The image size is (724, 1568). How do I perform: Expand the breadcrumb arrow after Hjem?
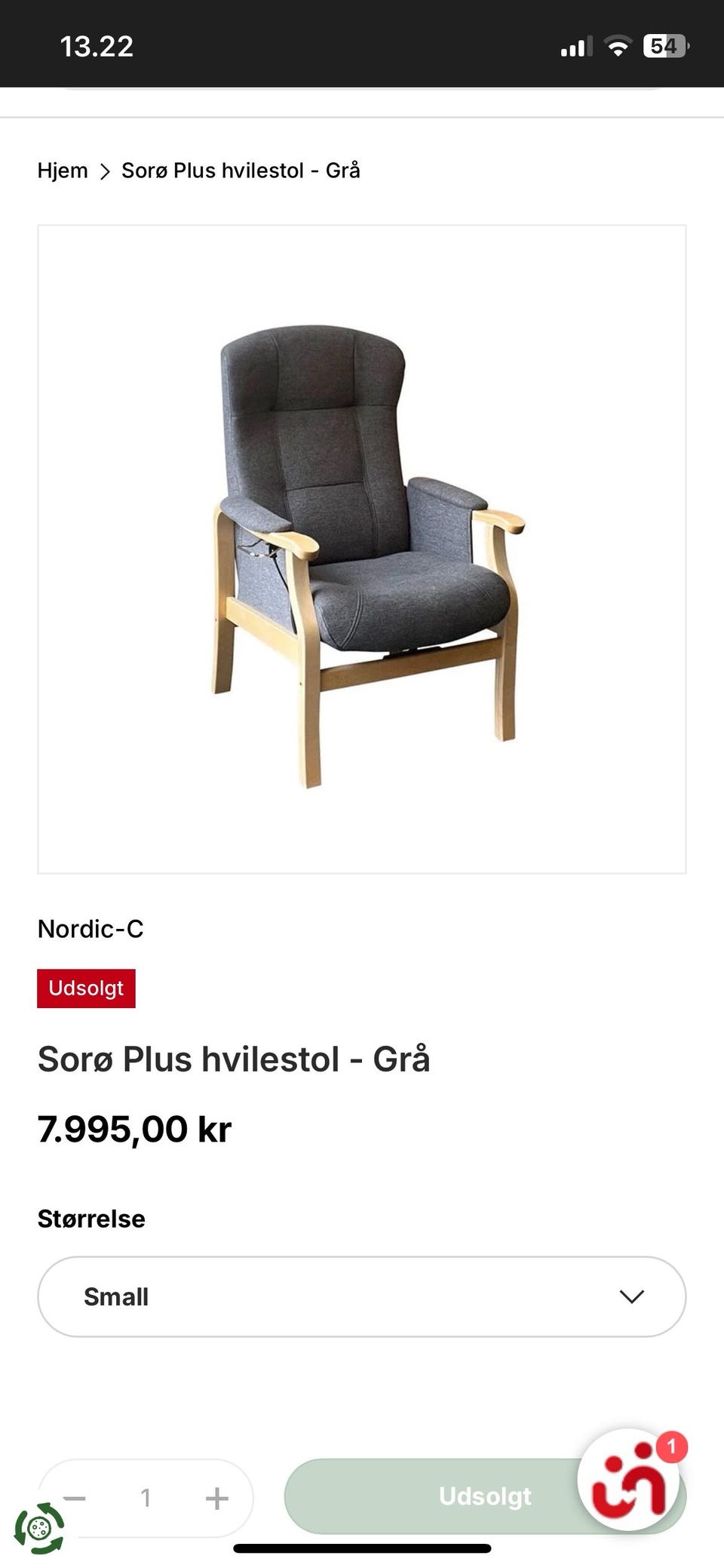pos(105,171)
